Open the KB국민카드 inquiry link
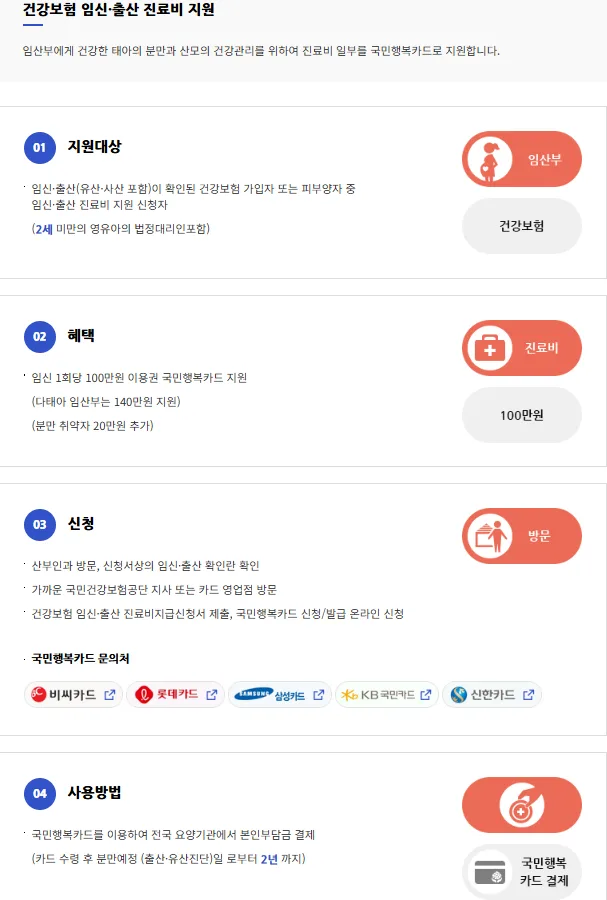This screenshot has height=900, width=607. click(x=386, y=694)
